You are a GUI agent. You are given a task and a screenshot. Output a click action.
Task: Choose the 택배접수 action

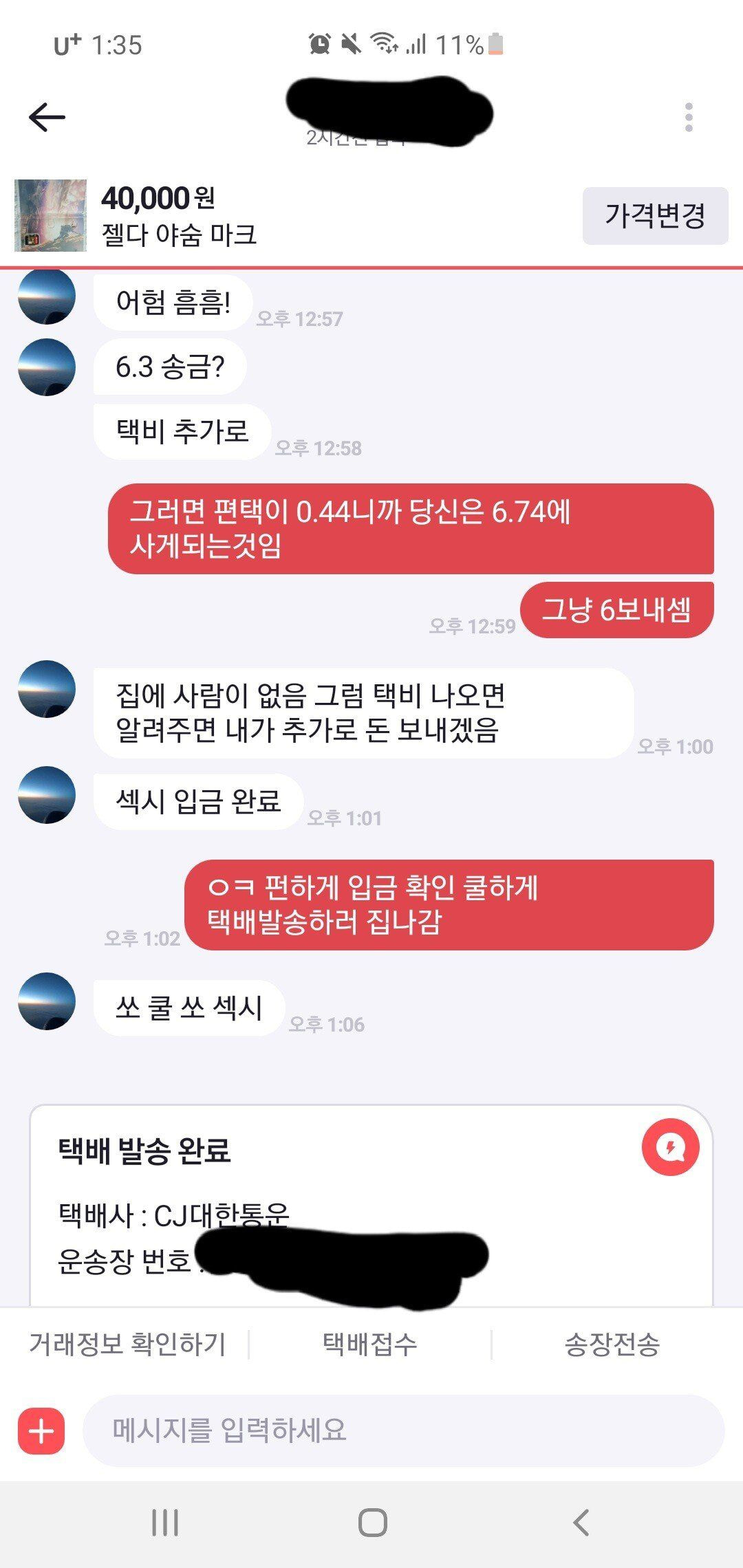pyautogui.click(x=370, y=1344)
